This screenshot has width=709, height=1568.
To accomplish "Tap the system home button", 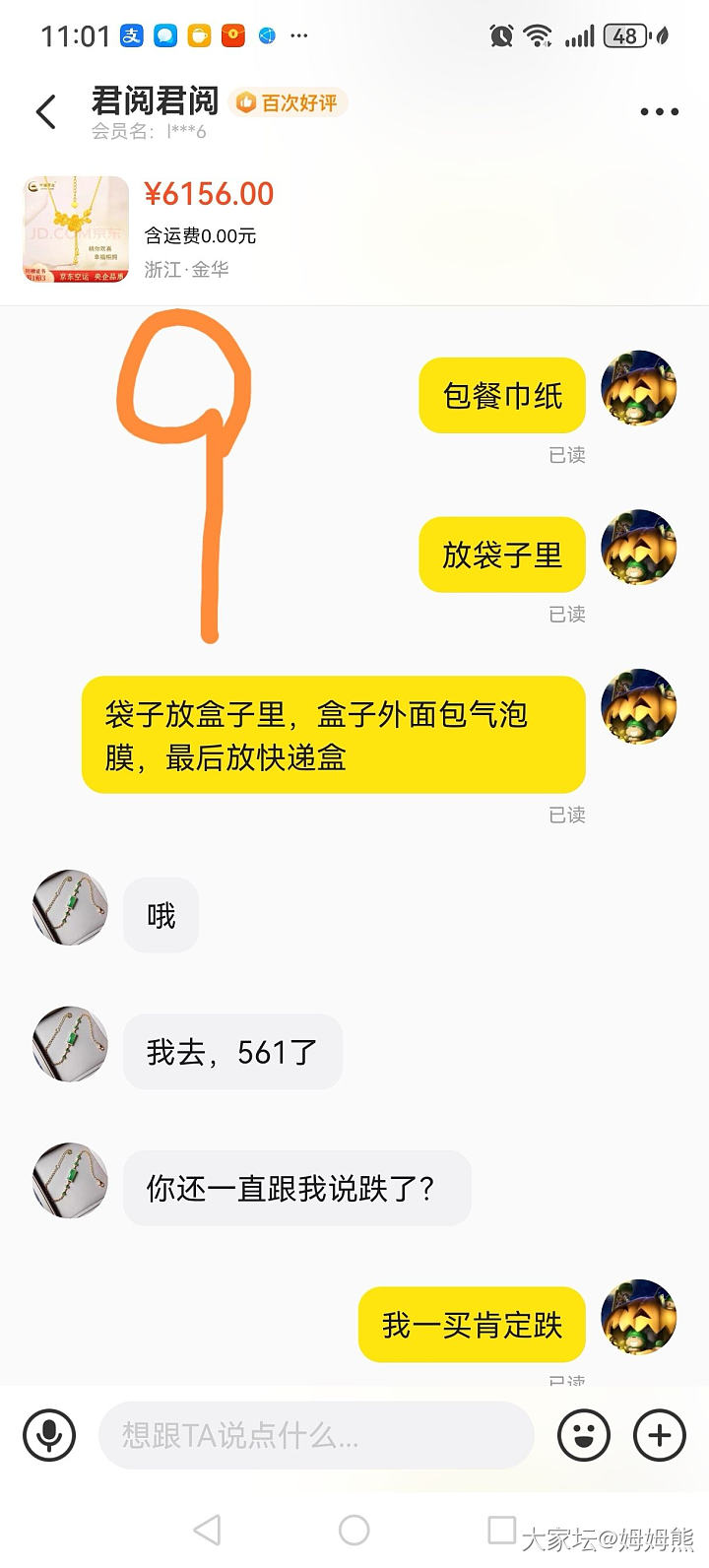I will tap(354, 1530).
